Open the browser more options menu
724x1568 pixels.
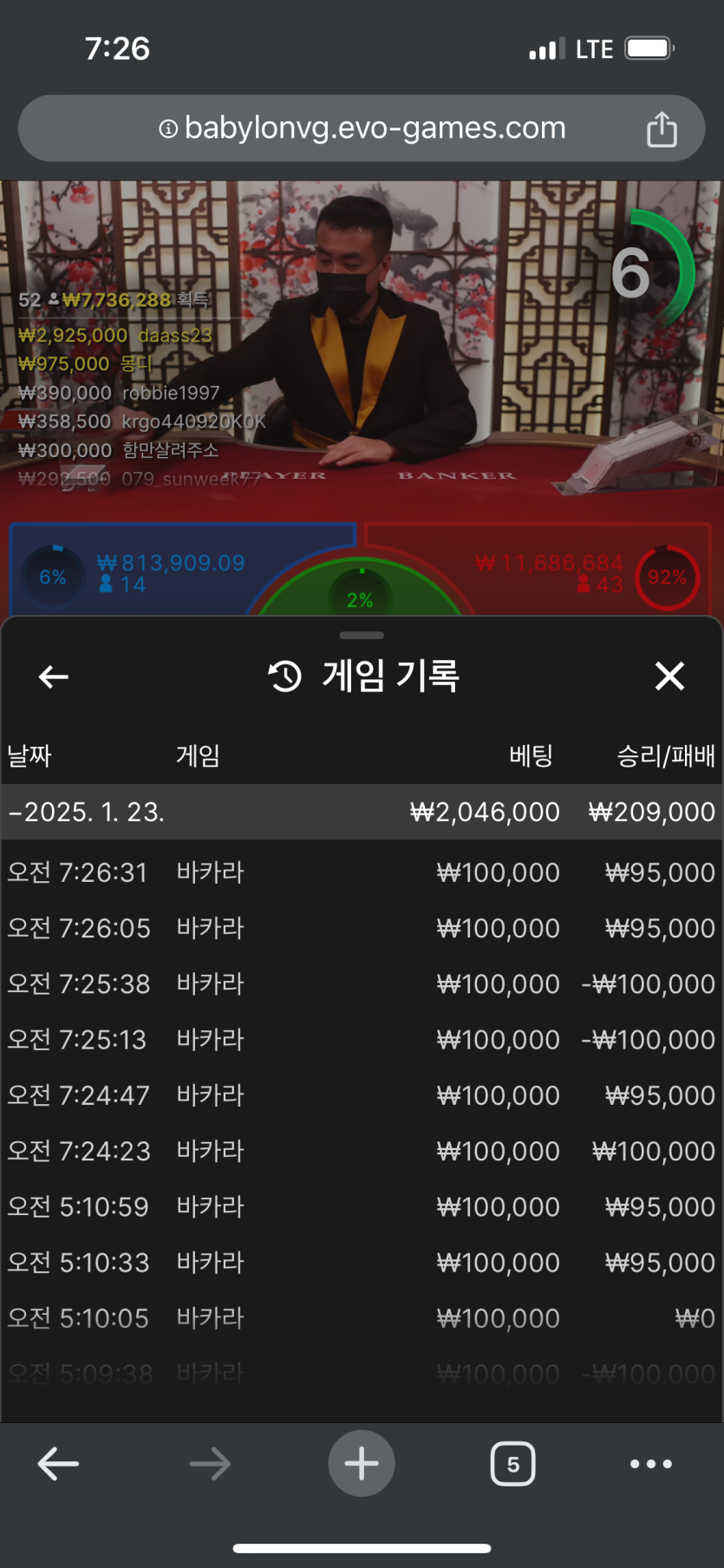pos(650,1464)
